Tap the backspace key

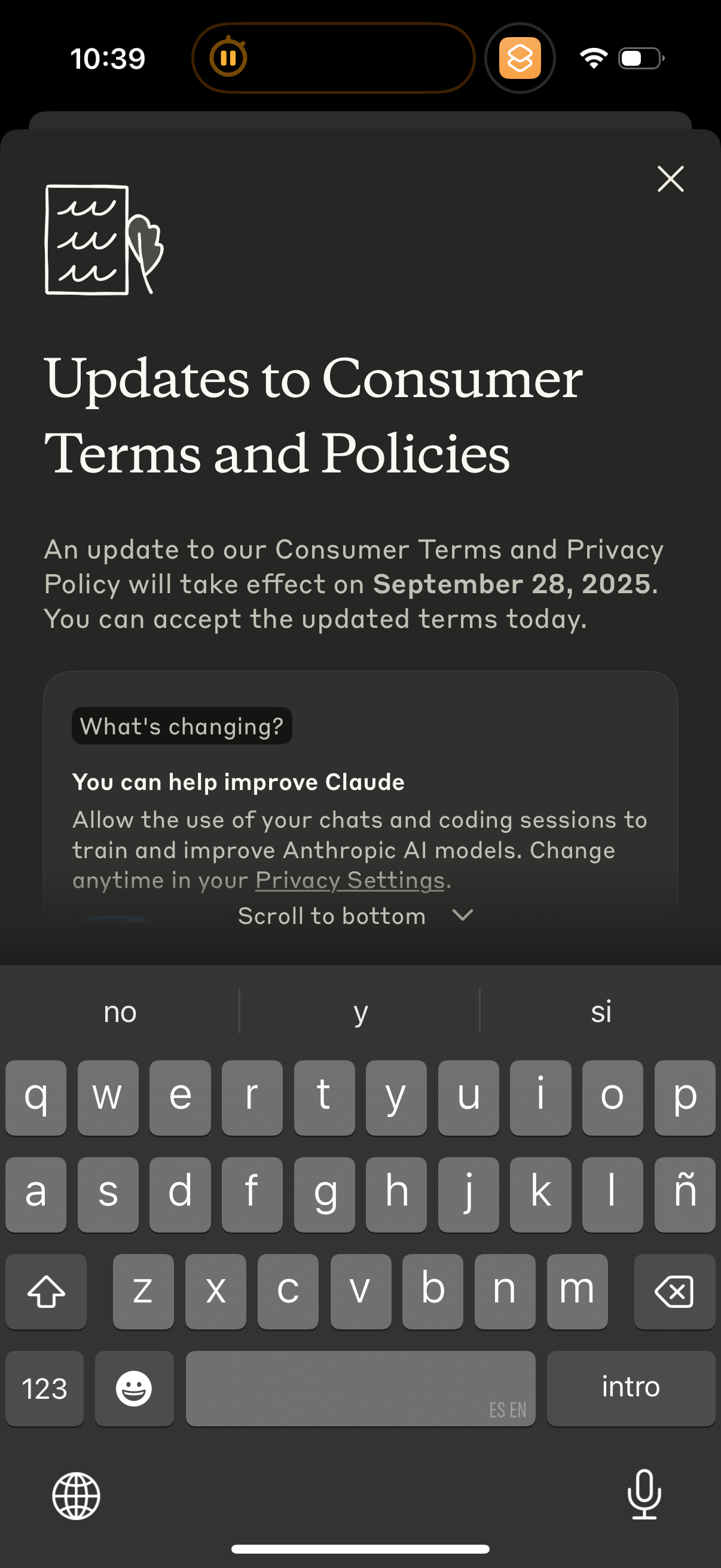[x=674, y=1291]
